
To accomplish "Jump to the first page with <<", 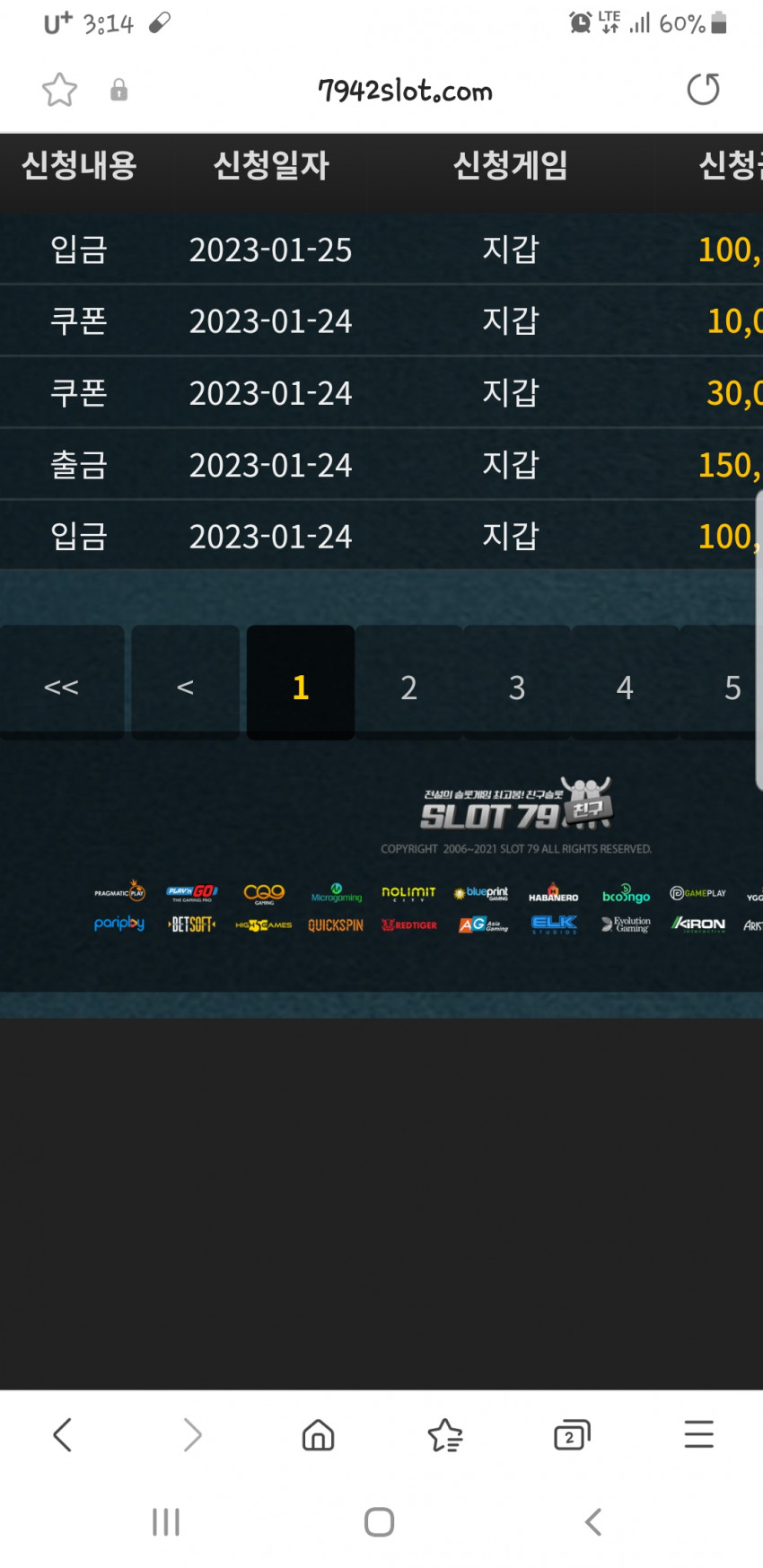I will point(62,687).
